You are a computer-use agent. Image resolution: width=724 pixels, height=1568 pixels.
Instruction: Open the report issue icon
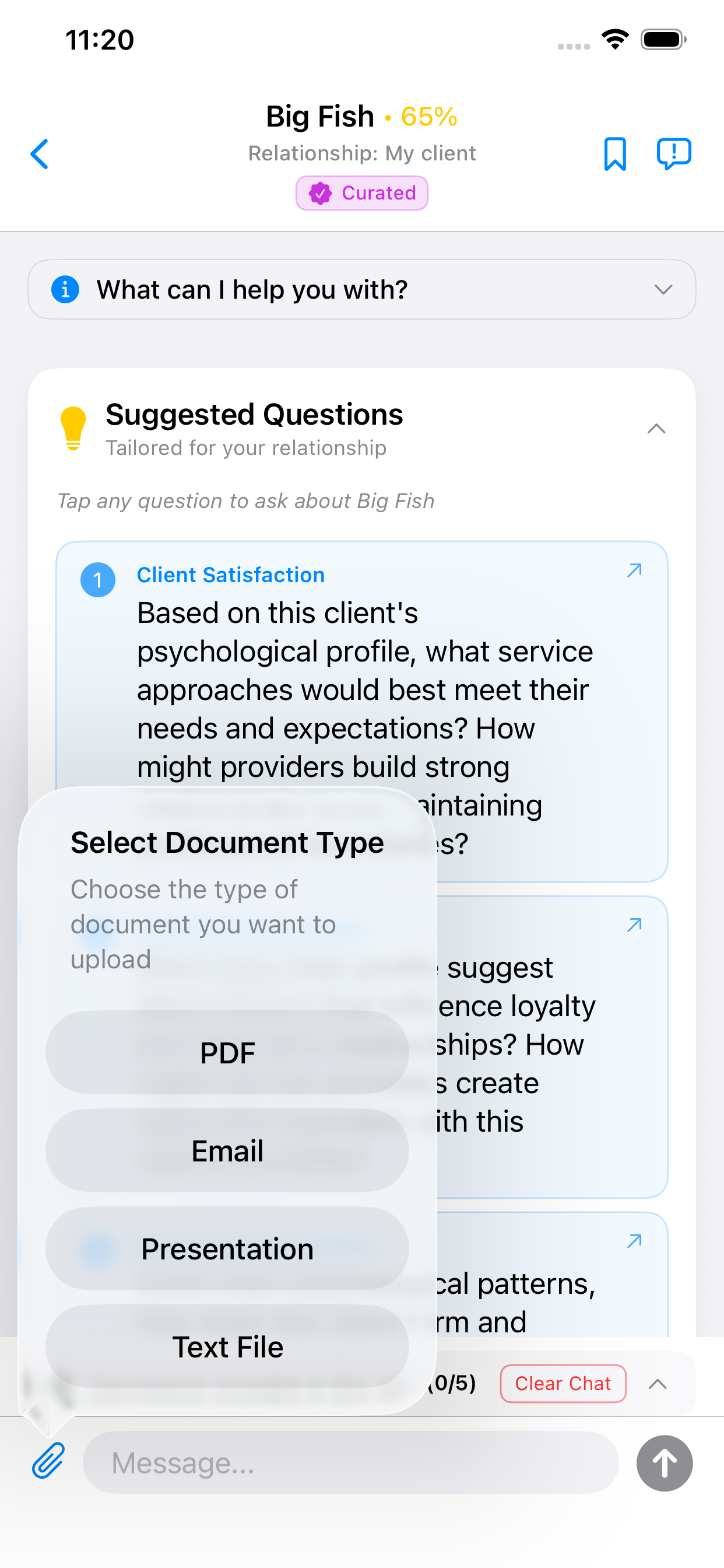674,153
